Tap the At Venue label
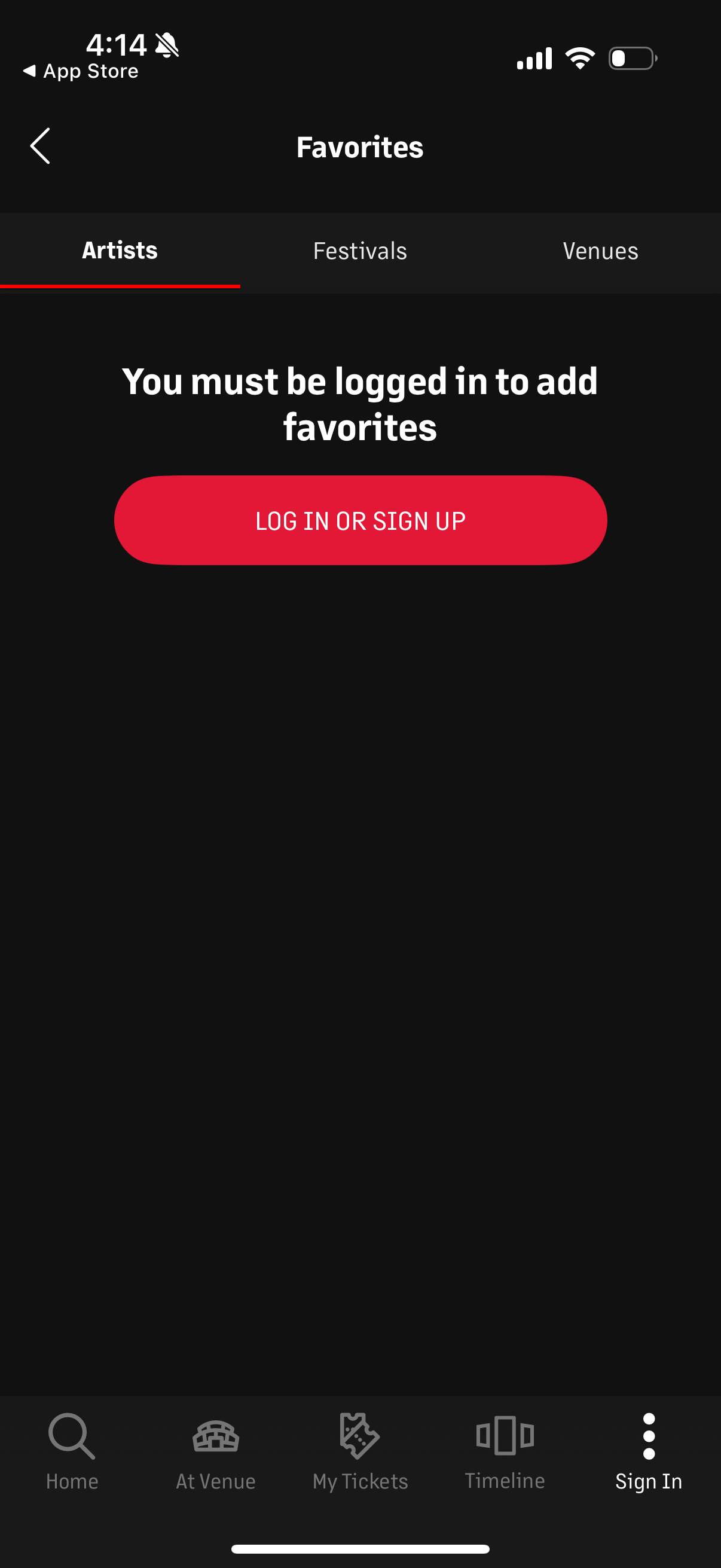The width and height of the screenshot is (721, 1568). coord(215,1481)
